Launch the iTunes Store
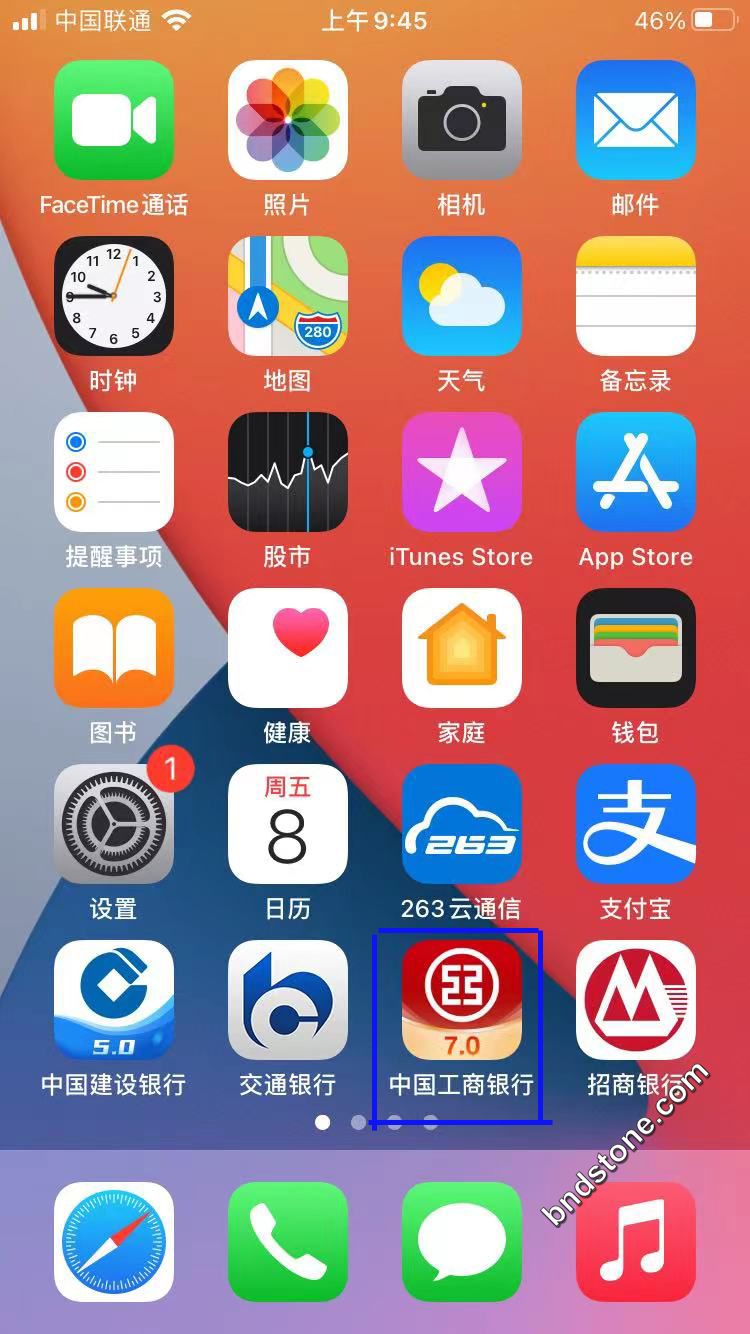 [x=461, y=472]
